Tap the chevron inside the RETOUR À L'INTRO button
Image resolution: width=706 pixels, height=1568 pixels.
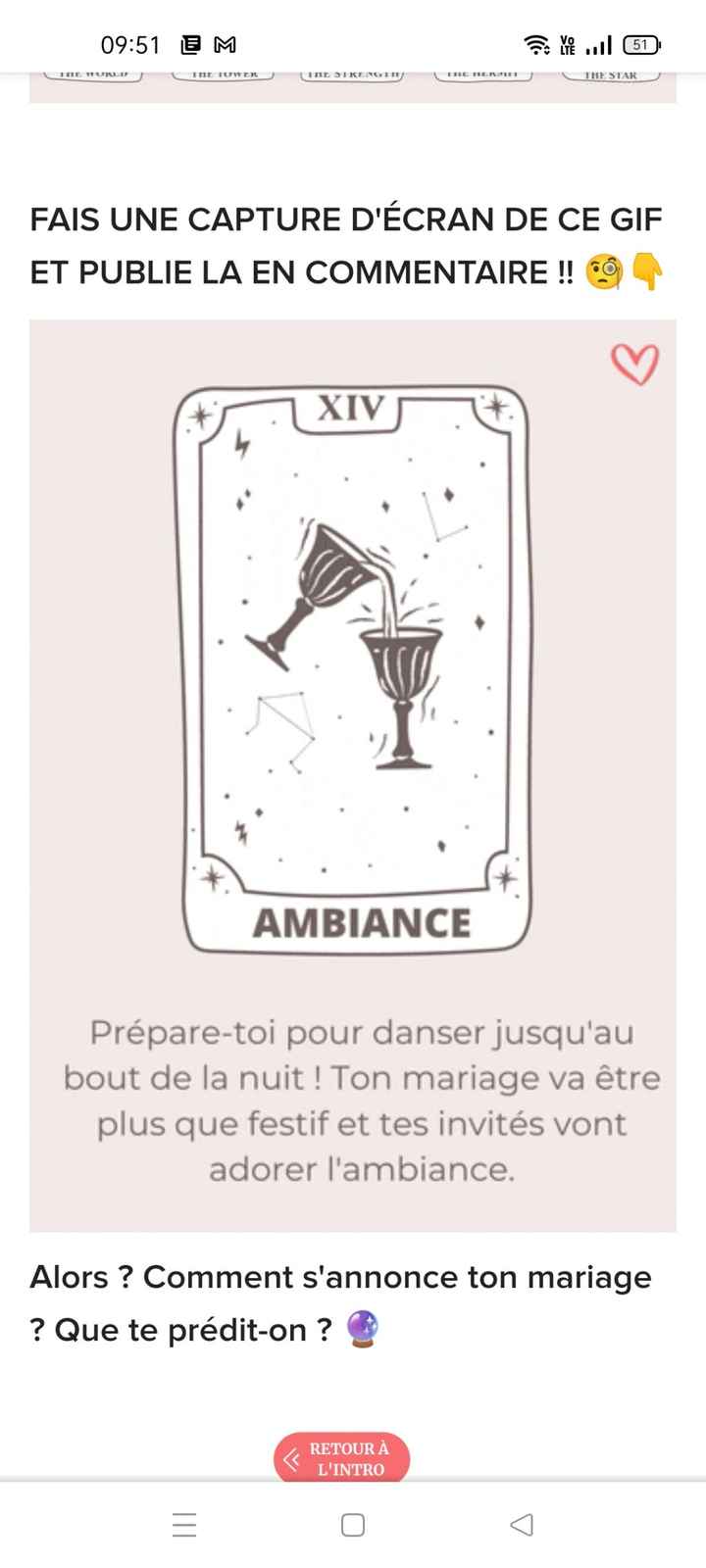point(291,1458)
